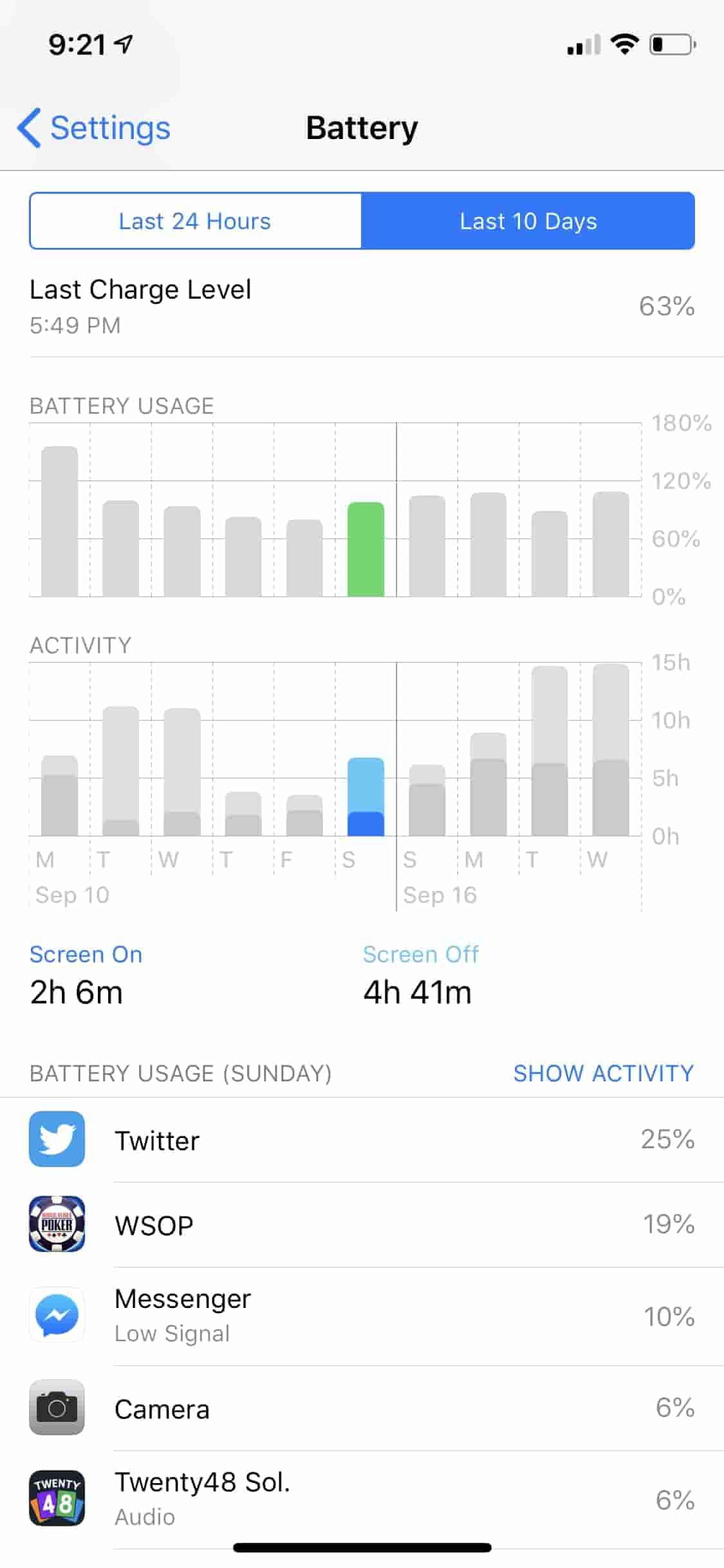
Task: Open Twitter battery usage row
Action: click(x=362, y=1139)
